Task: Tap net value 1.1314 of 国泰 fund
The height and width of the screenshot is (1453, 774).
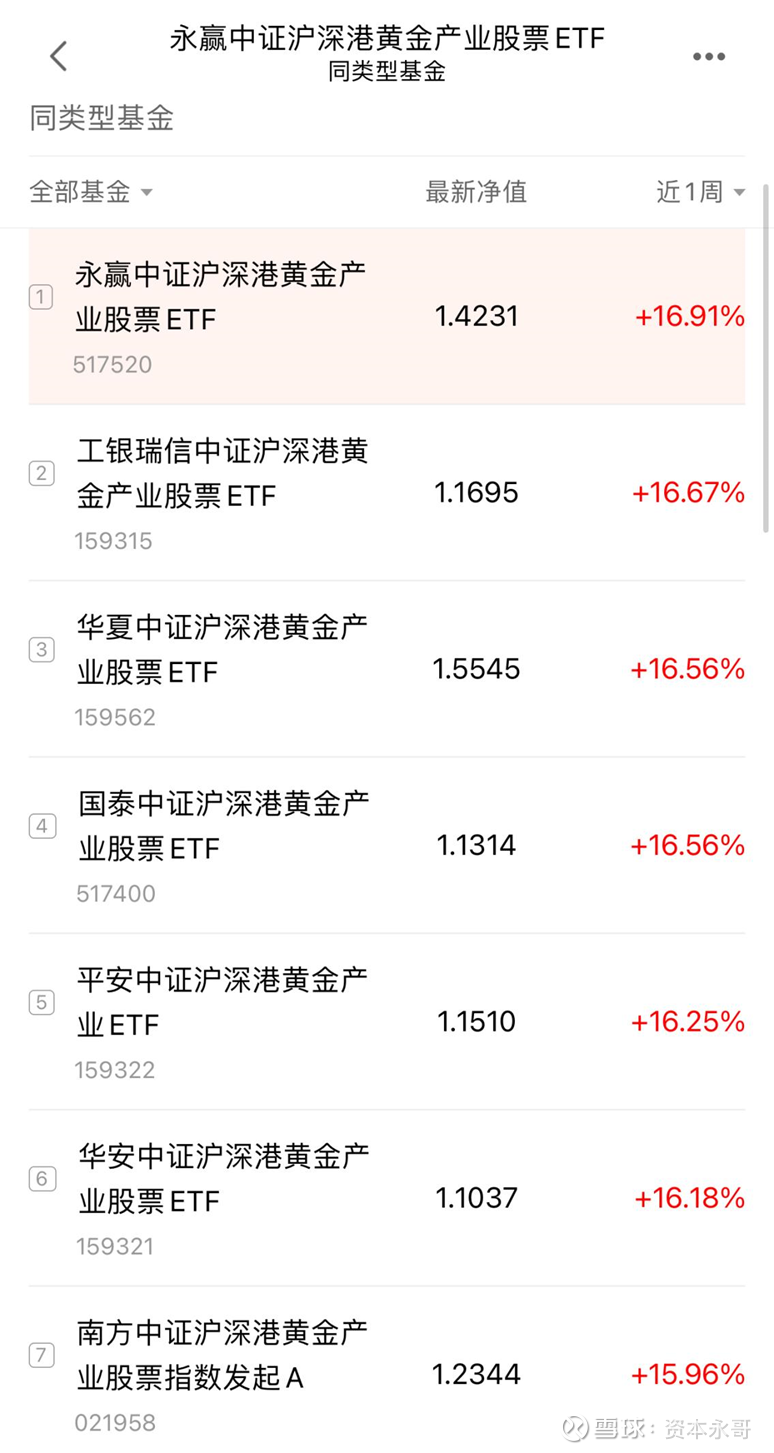Action: coord(477,845)
